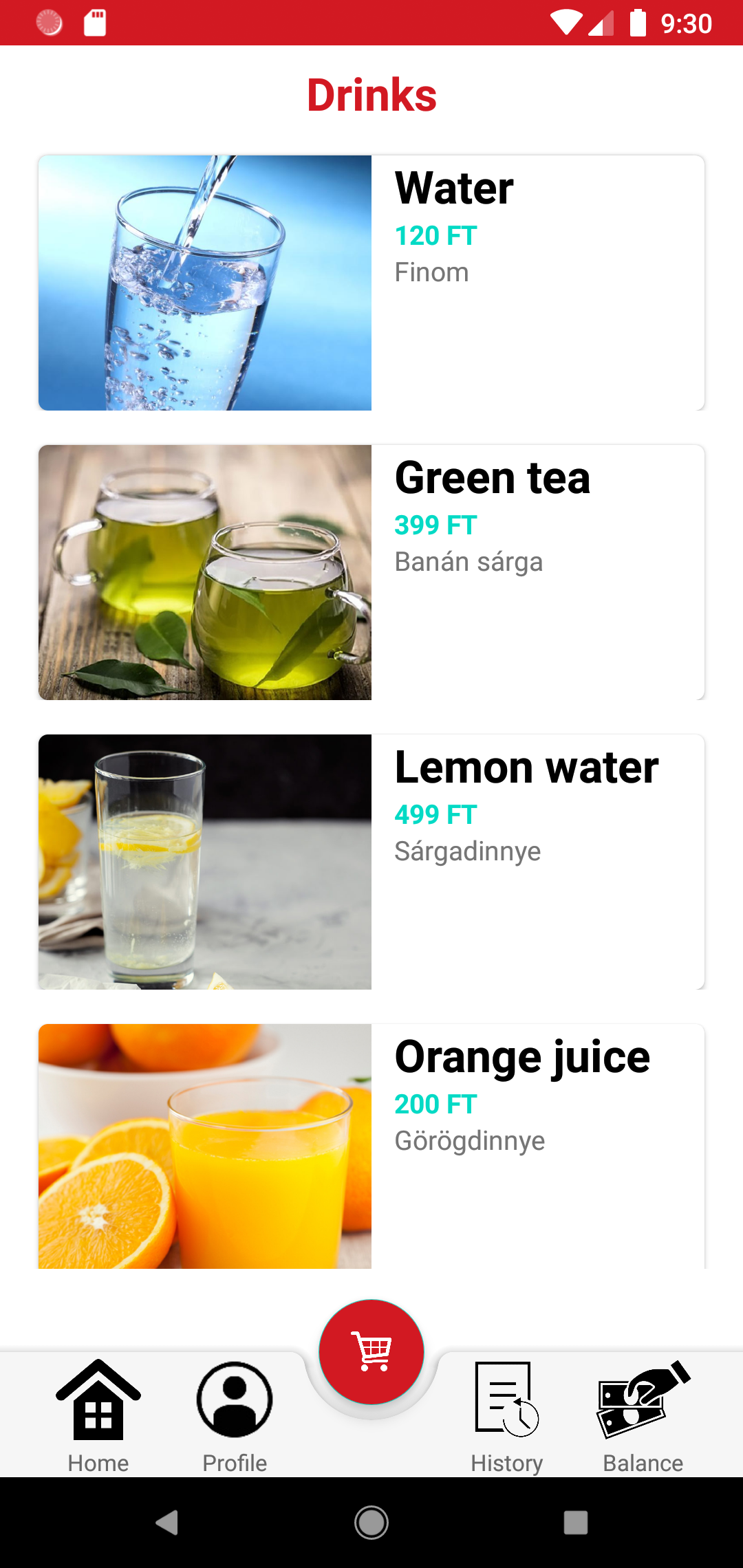Tap the Water glass thumbnail image
The width and height of the screenshot is (743, 1568).
(204, 282)
